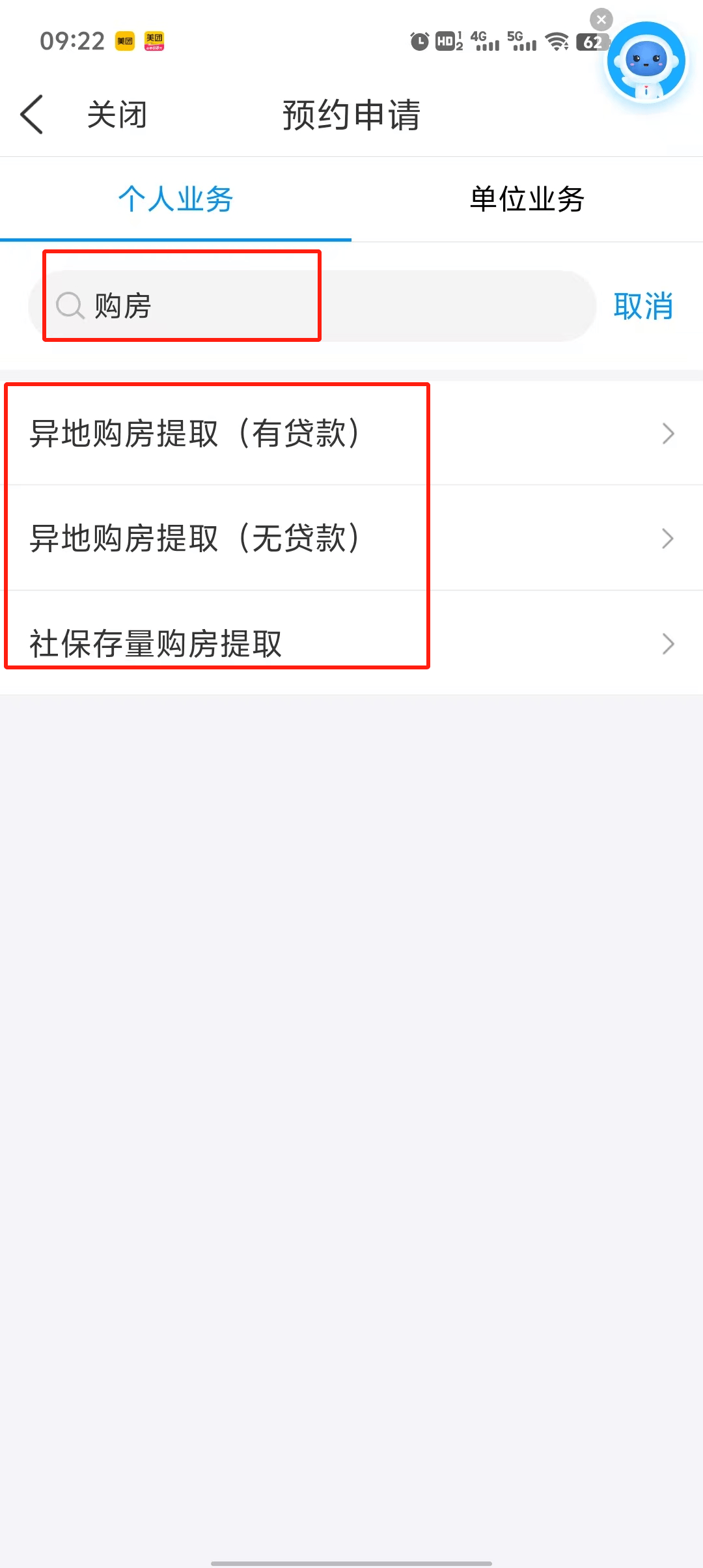Select the 个人业务 tab
Image resolution: width=703 pixels, height=1568 pixels.
(176, 199)
